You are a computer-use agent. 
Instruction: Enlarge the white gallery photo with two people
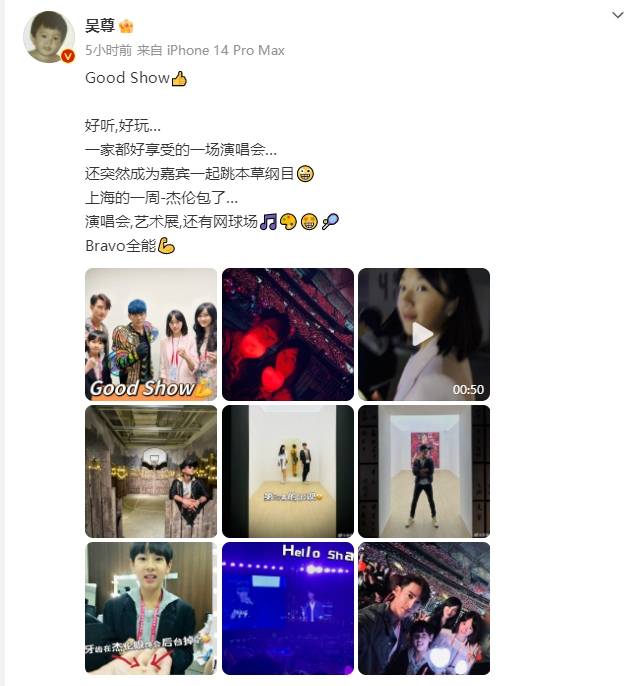[288, 471]
